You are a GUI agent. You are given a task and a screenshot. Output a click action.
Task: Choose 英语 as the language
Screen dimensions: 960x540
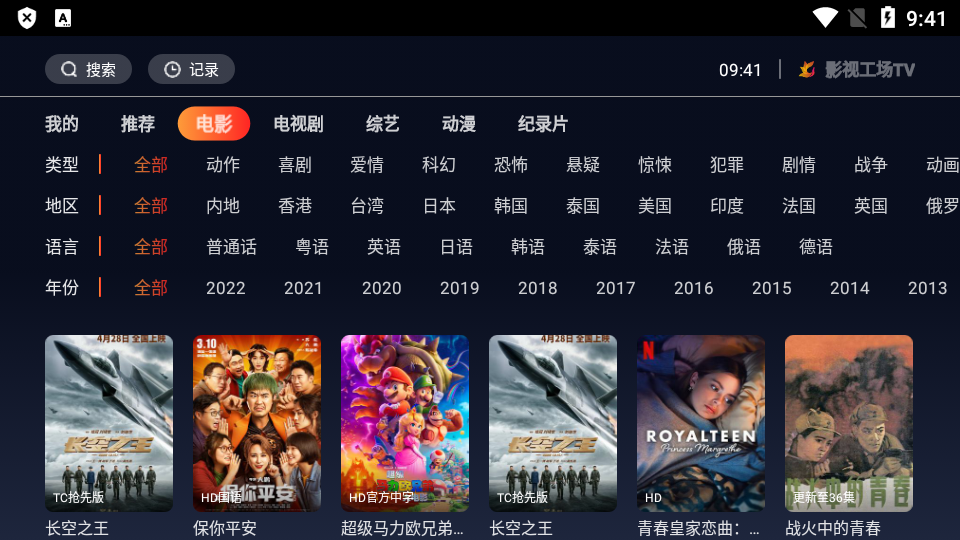click(384, 247)
